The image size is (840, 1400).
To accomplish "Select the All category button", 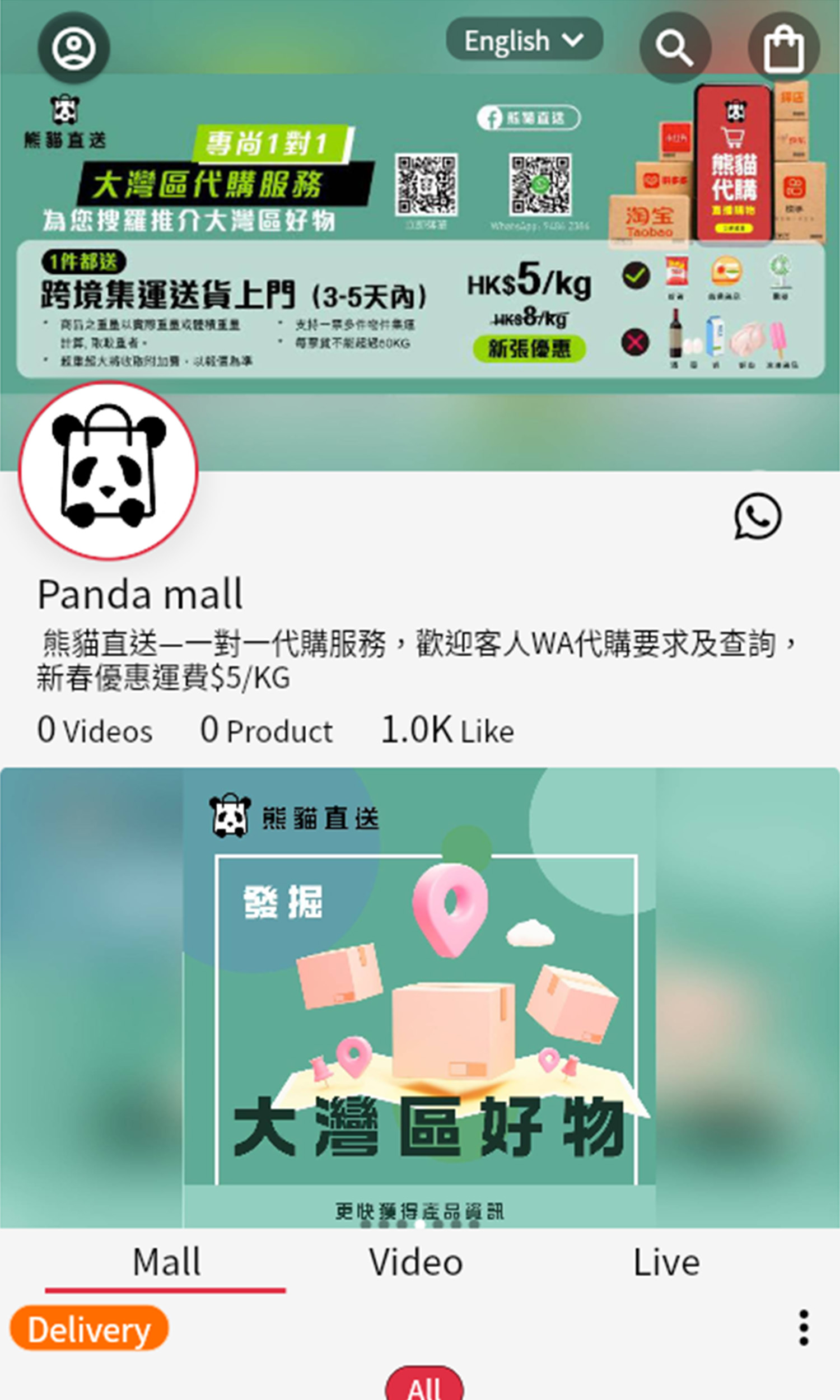I will coord(424,1385).
